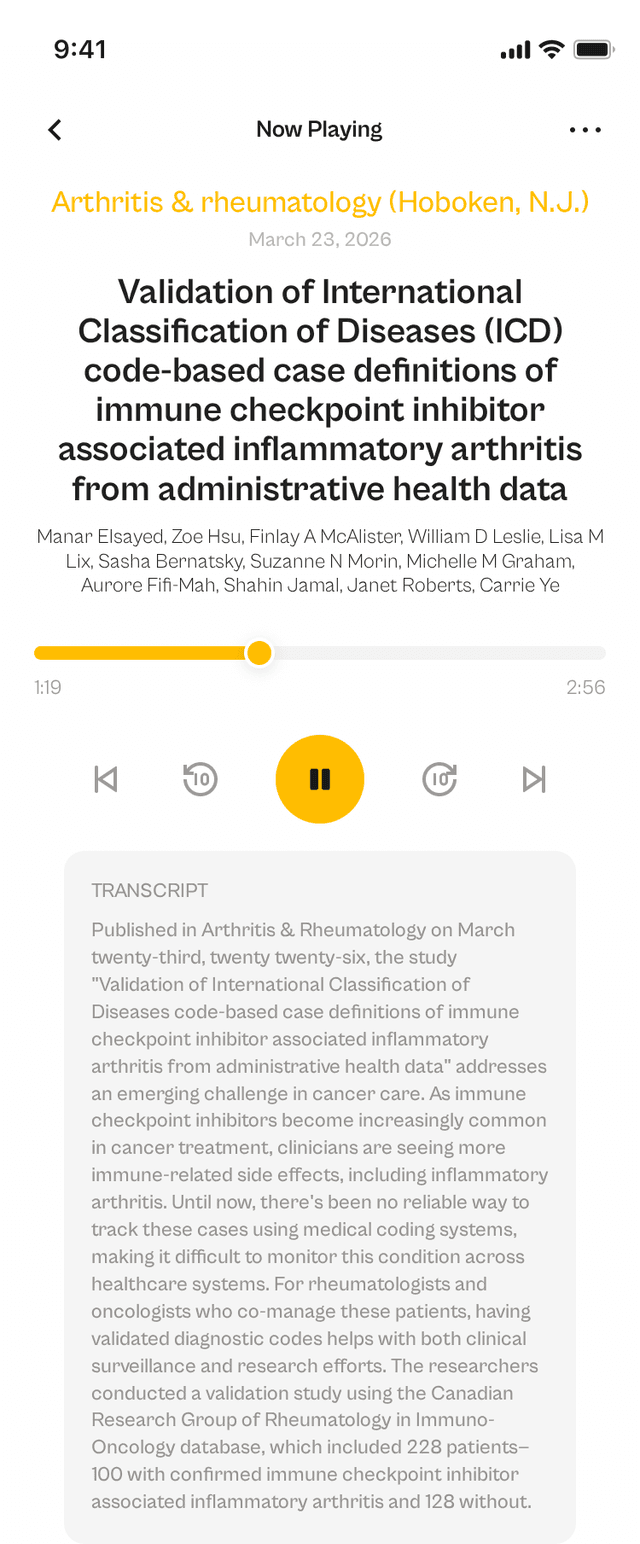Pause the audio playback
The height and width of the screenshot is (1544, 640).
tap(320, 779)
